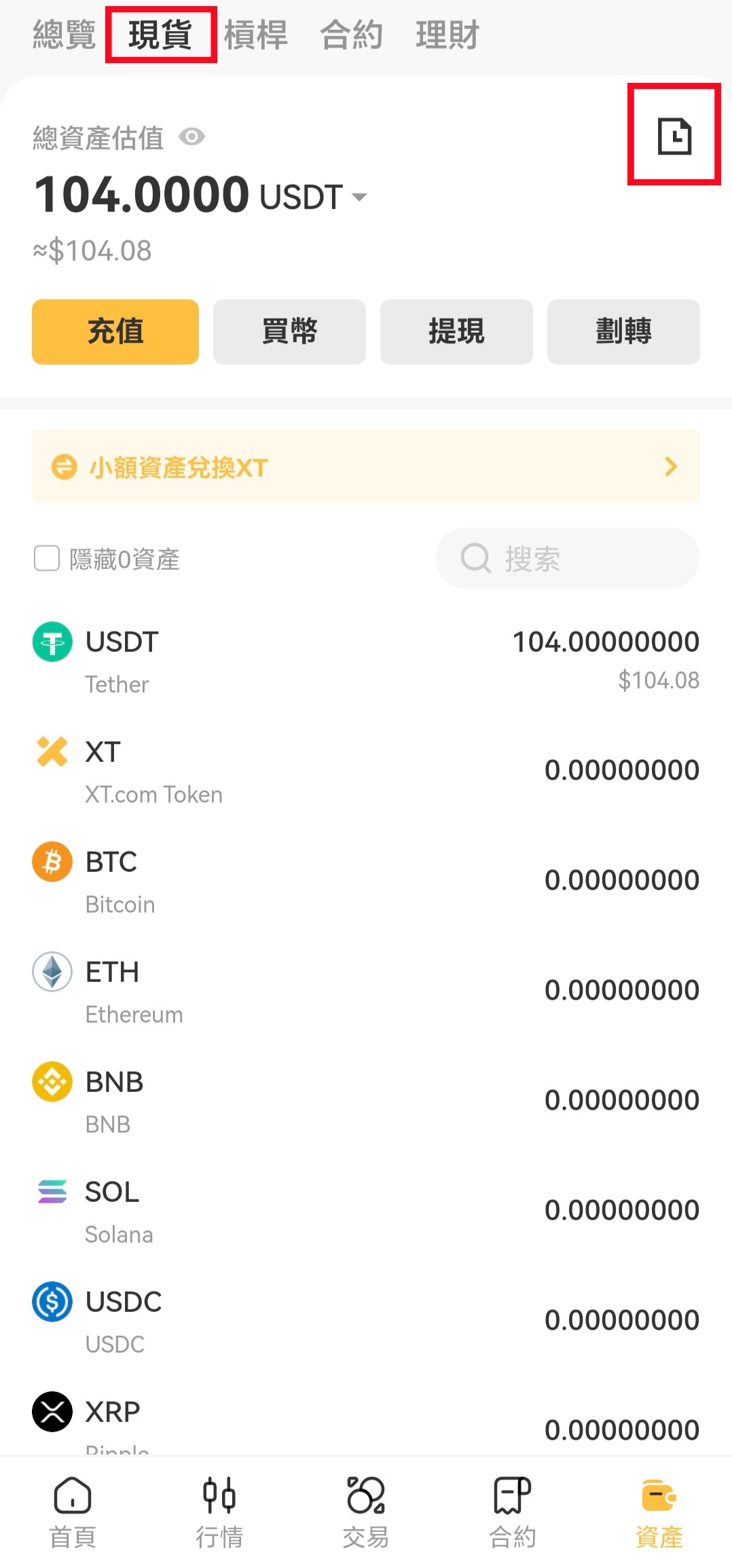Select the home 首頁 icon in bottom navigation

(71, 1496)
